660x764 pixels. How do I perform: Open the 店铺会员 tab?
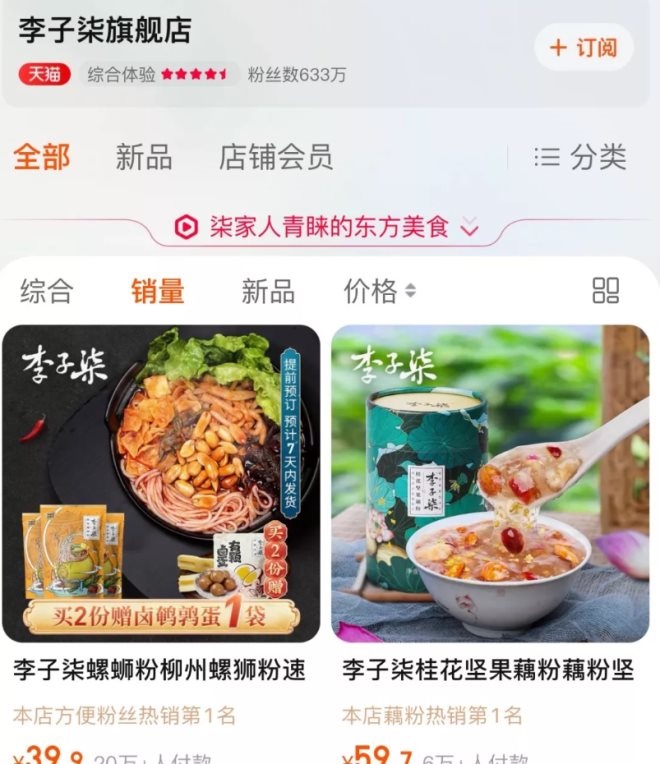[x=275, y=157]
